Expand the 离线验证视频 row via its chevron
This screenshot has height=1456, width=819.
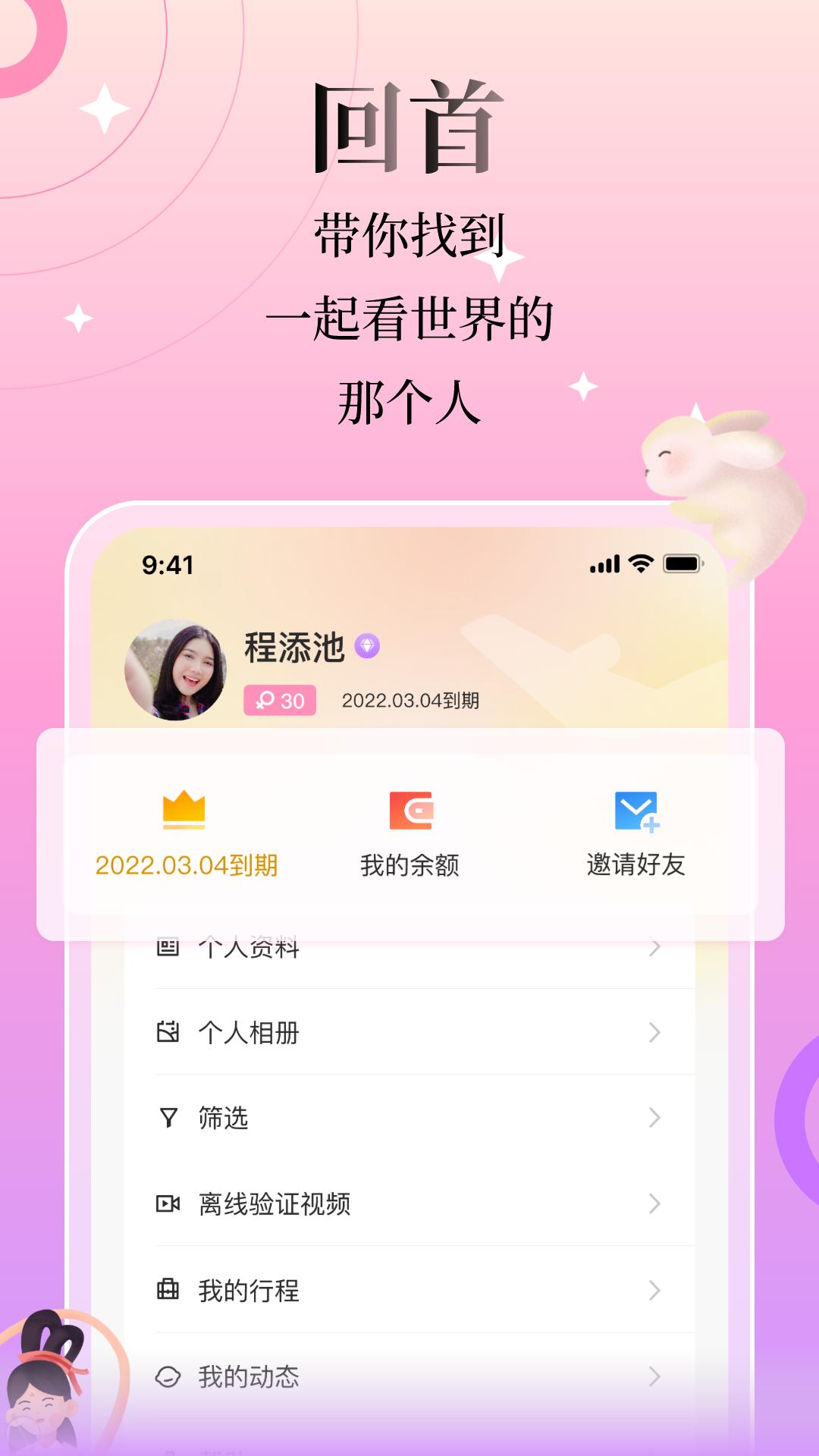pyautogui.click(x=654, y=1202)
